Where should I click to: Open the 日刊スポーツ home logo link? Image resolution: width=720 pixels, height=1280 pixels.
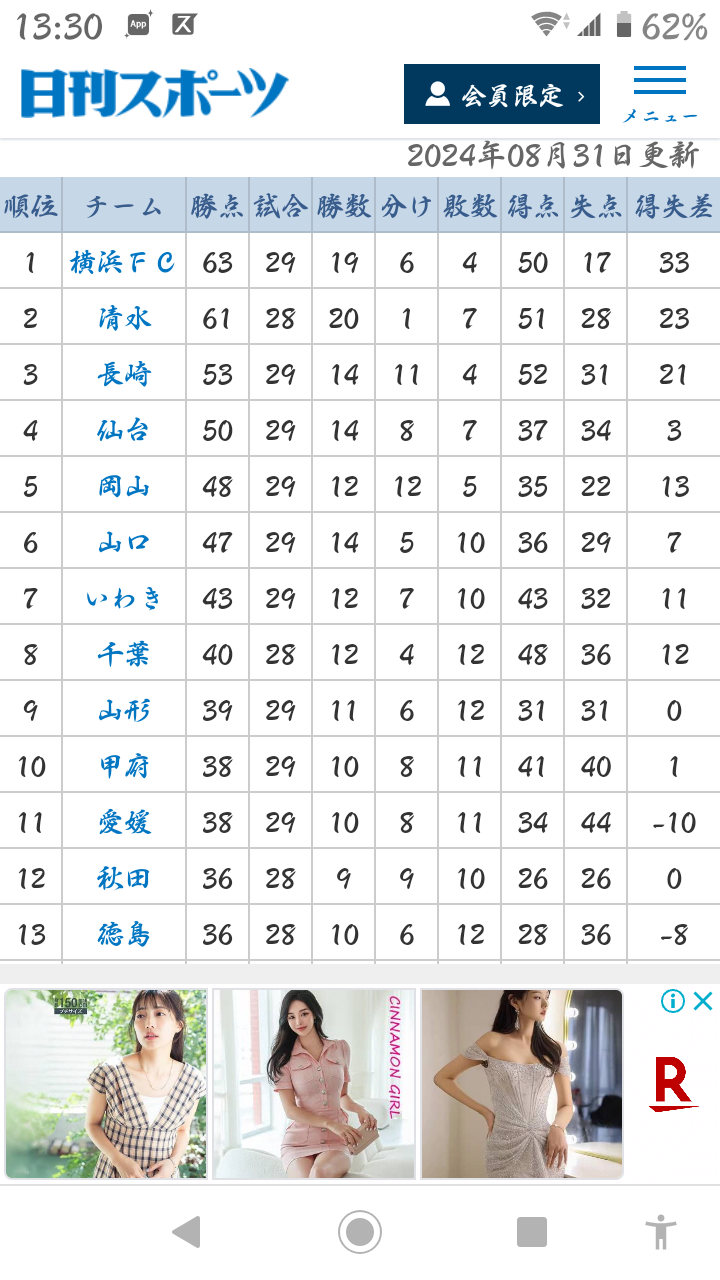[154, 94]
